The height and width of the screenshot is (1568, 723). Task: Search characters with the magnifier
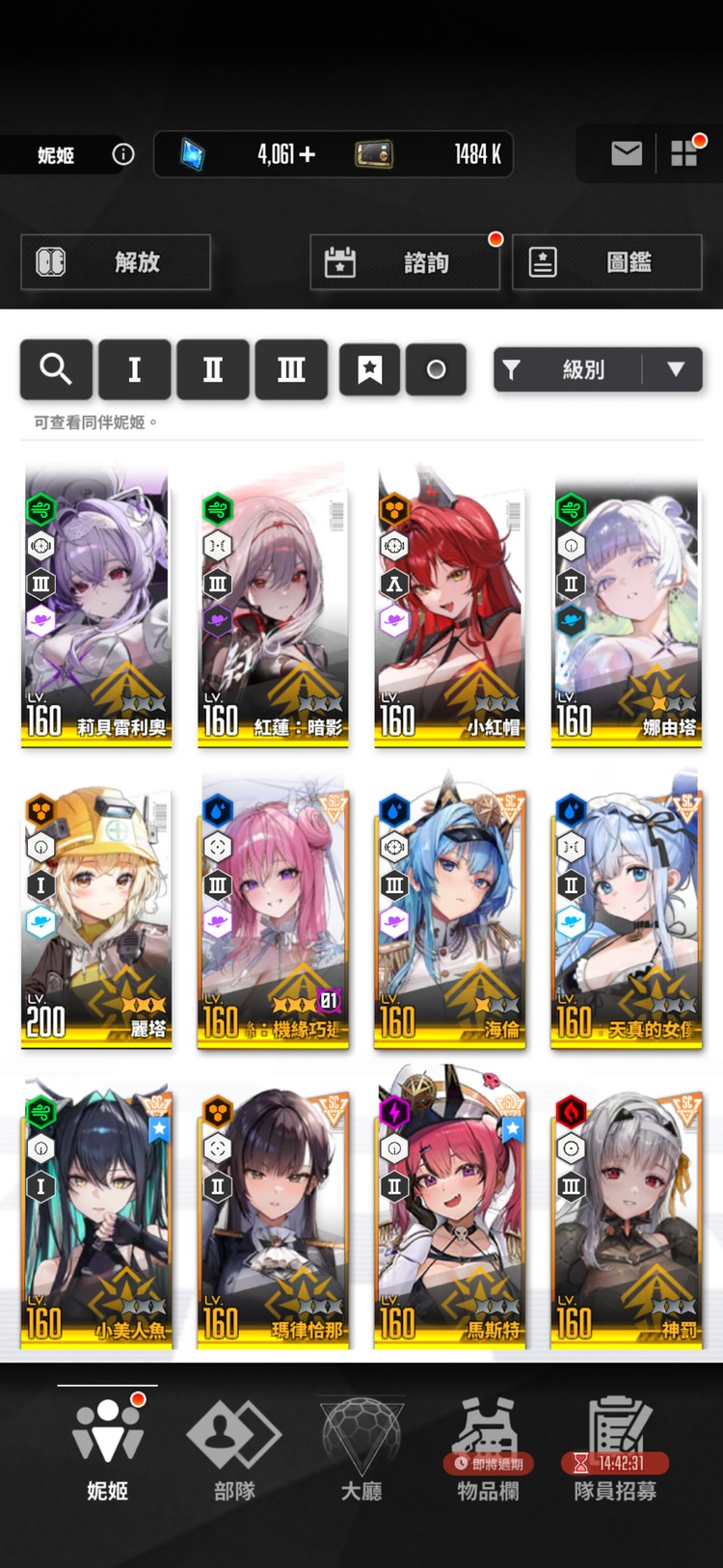point(56,369)
